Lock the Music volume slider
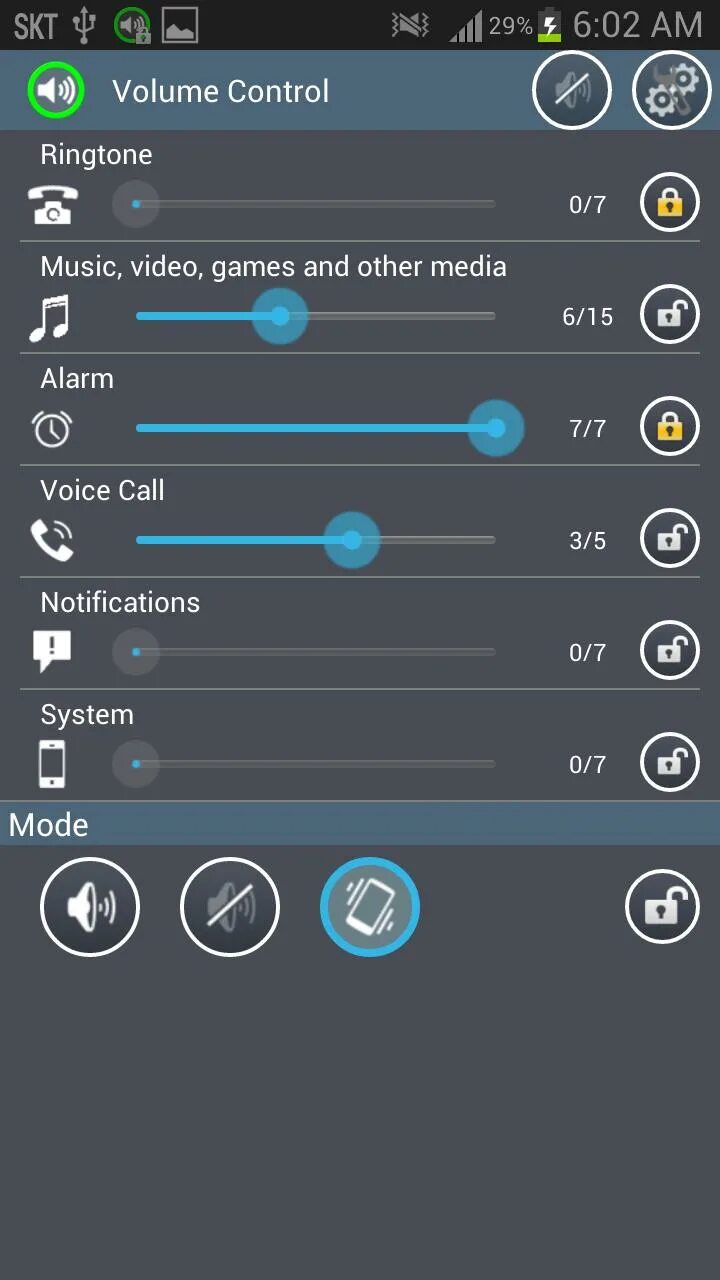This screenshot has width=720, height=1280. pos(669,314)
